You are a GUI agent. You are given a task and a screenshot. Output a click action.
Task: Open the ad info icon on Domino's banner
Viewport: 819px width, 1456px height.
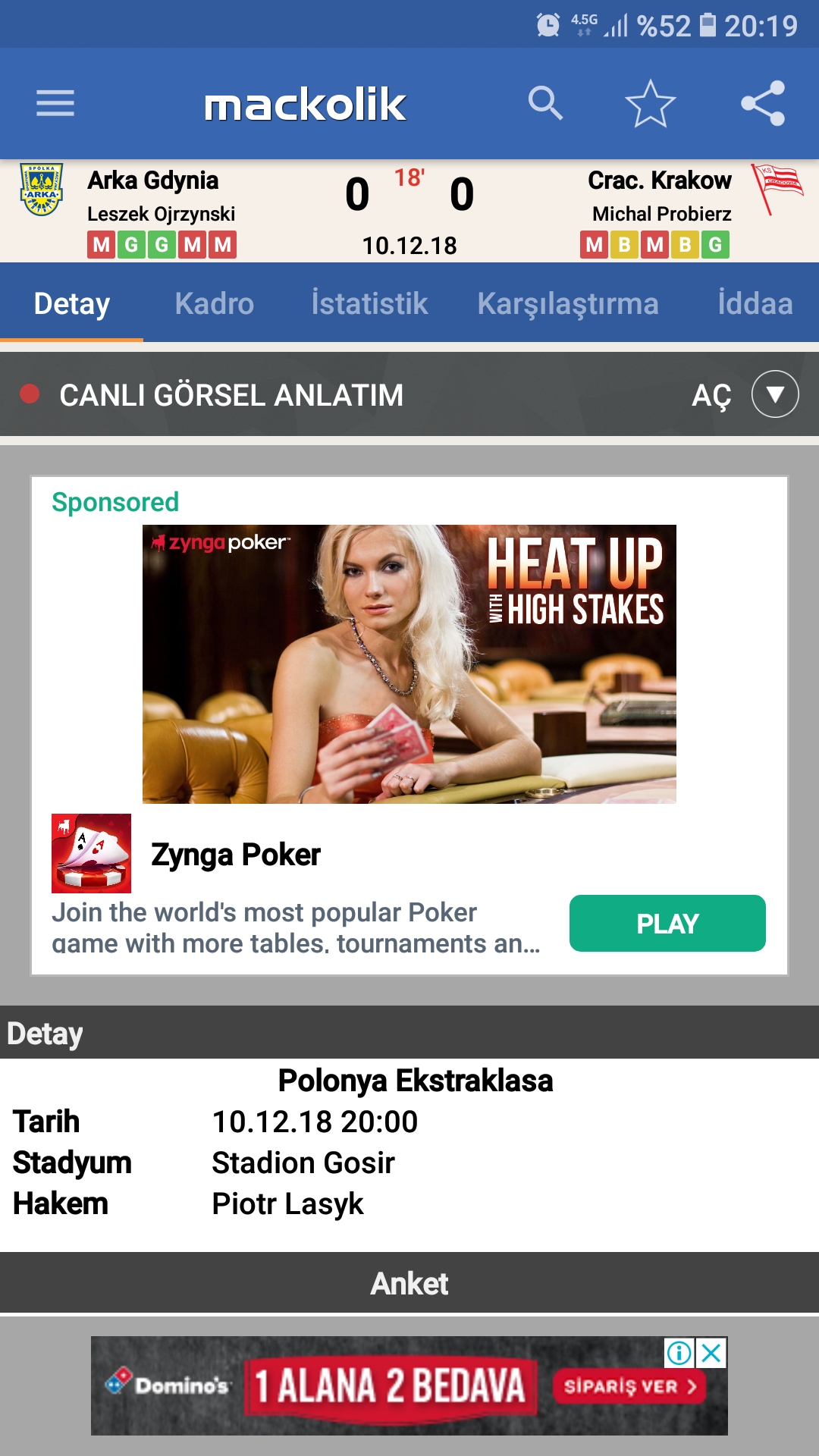coord(679,1352)
